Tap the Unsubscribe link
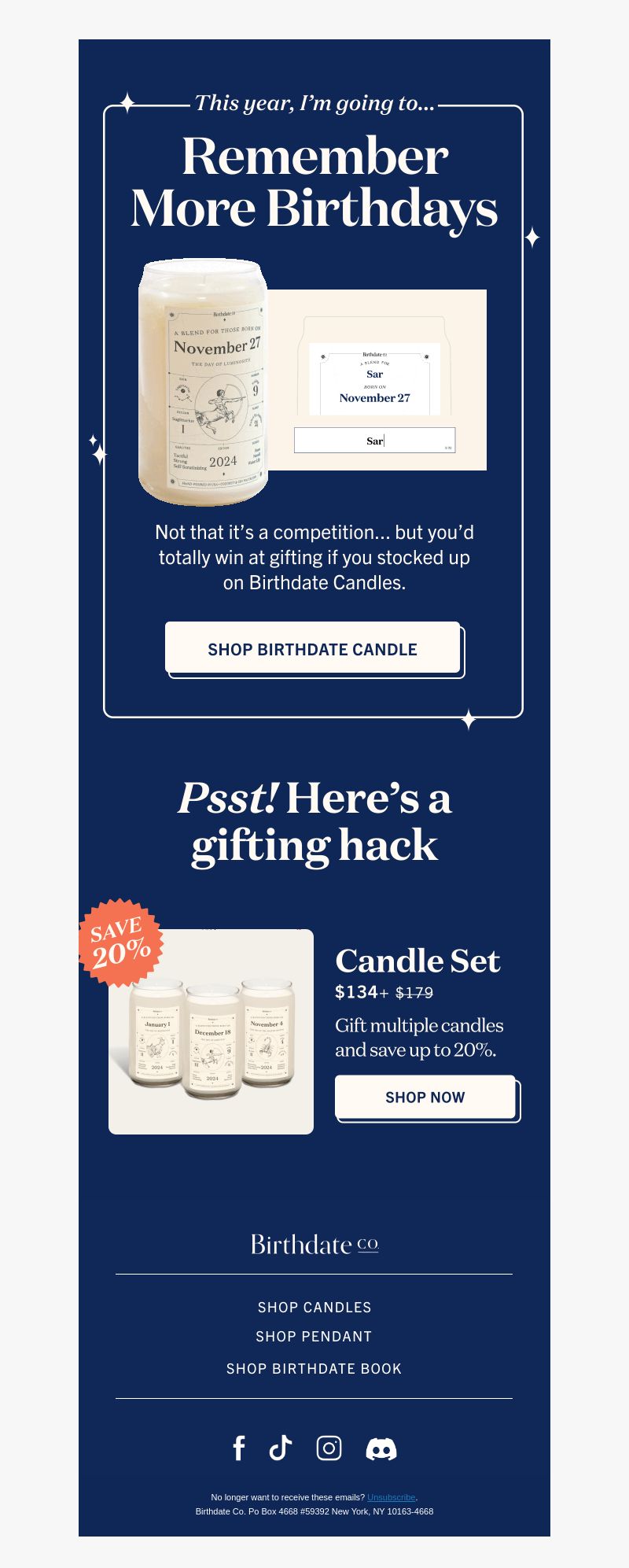 [x=391, y=1497]
